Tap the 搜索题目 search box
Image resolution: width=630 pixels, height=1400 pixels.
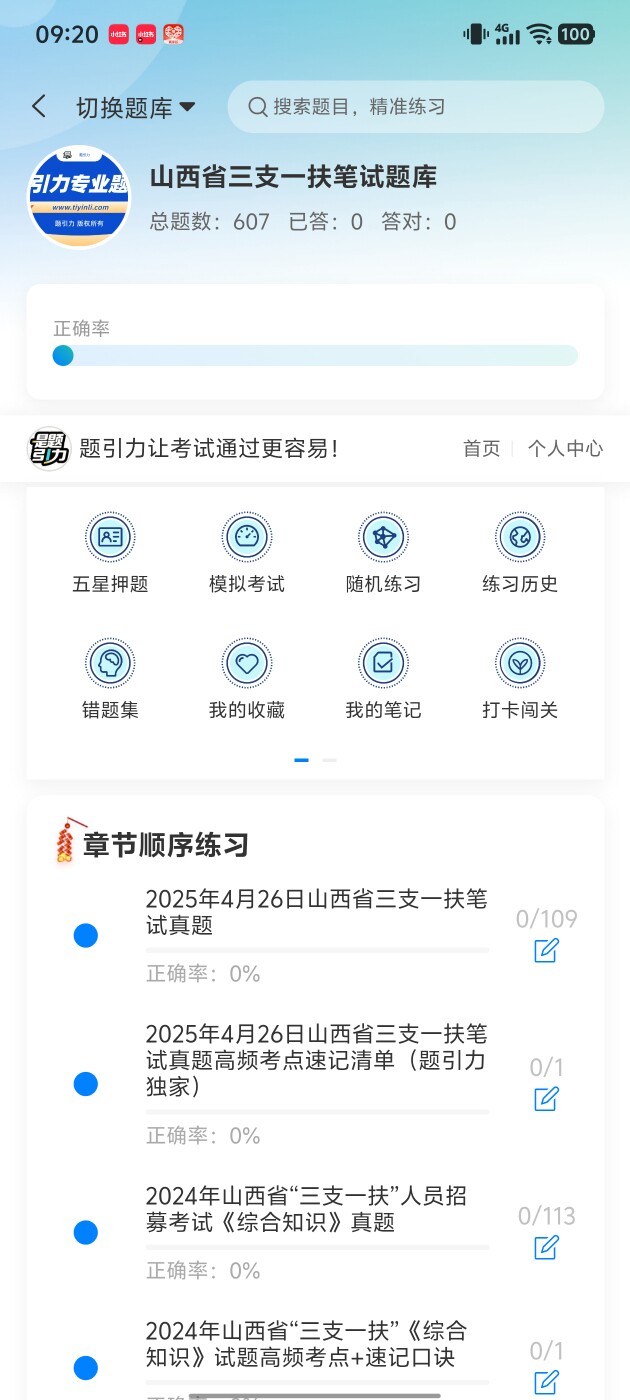pyautogui.click(x=416, y=107)
